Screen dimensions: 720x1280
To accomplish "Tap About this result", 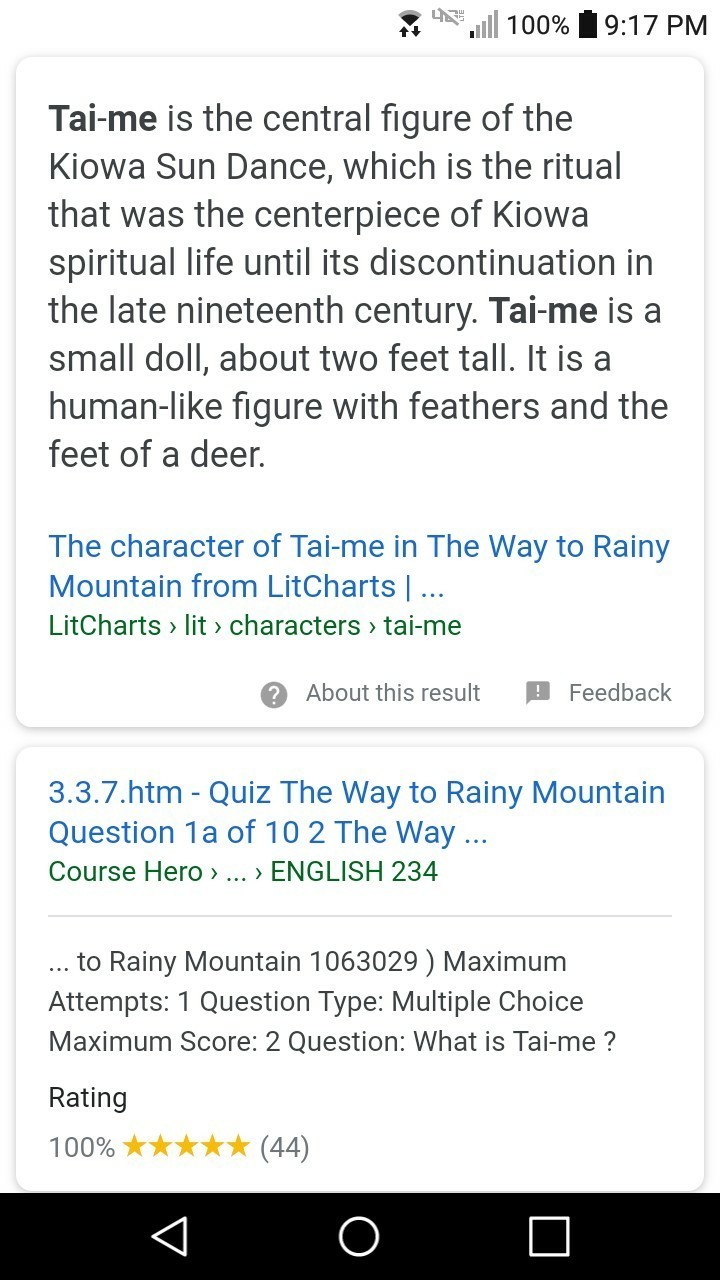I will [x=371, y=693].
